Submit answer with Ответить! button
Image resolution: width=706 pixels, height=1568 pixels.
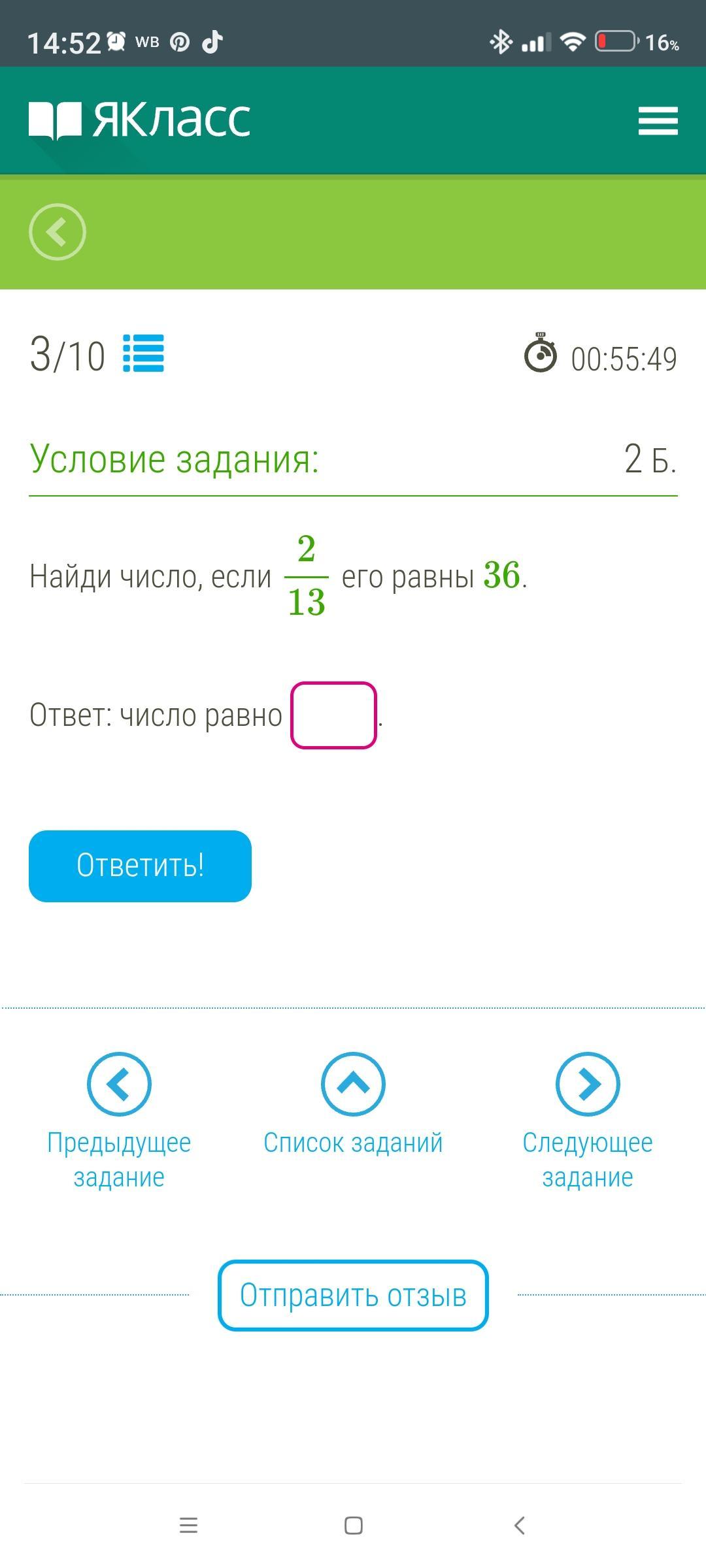(x=140, y=866)
